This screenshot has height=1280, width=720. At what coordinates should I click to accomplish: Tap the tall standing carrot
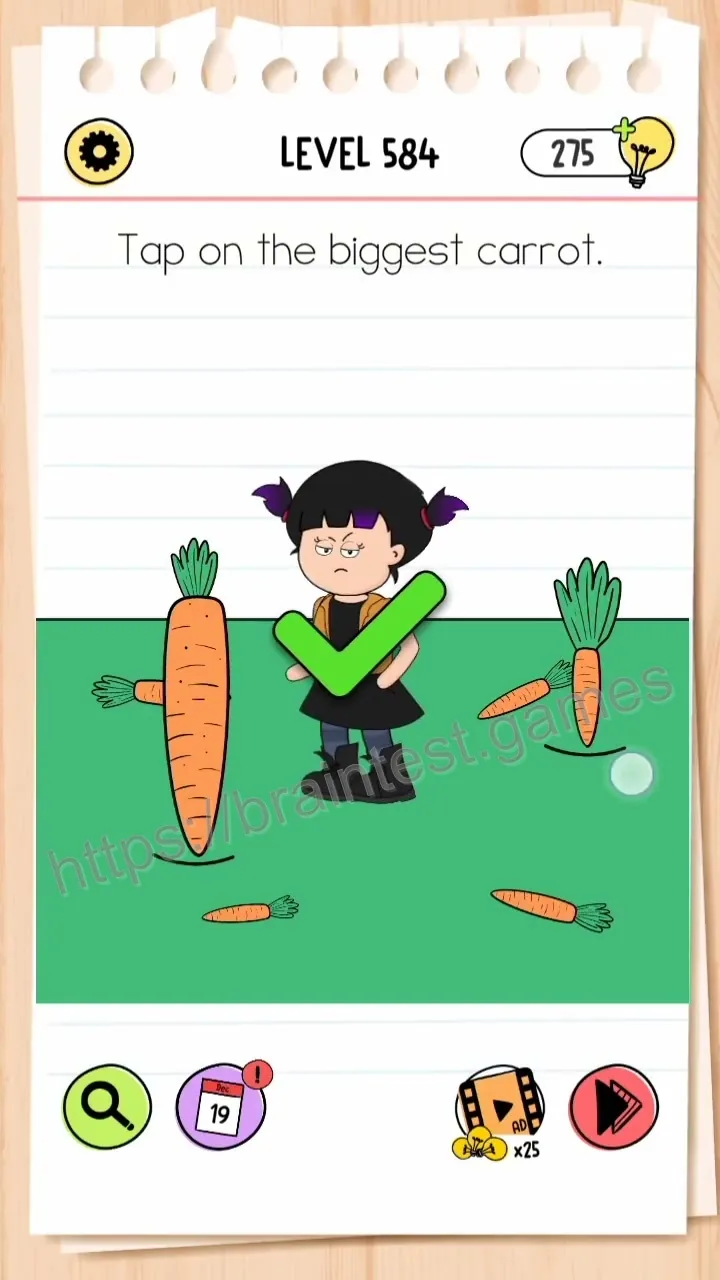coord(196,698)
